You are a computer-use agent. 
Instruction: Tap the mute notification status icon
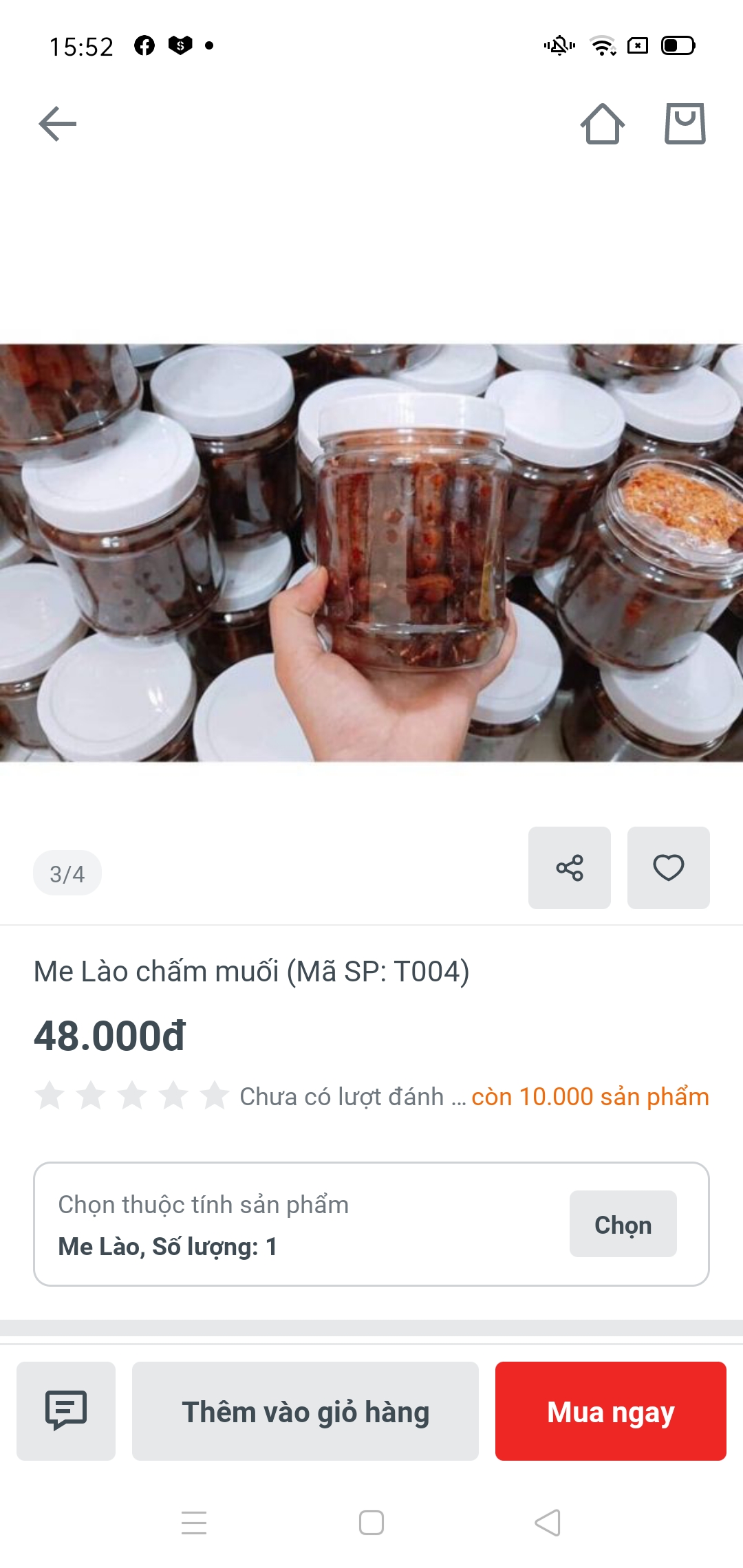pos(559,45)
